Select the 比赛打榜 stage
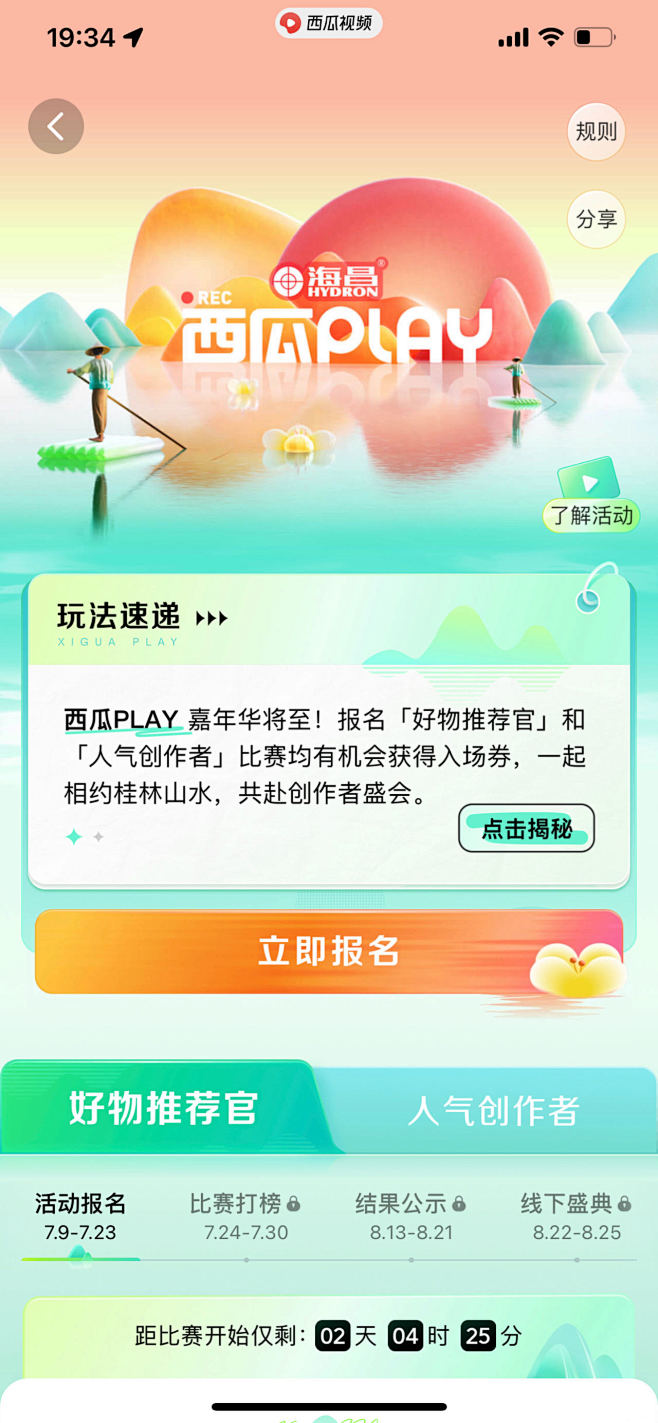 point(245,1216)
